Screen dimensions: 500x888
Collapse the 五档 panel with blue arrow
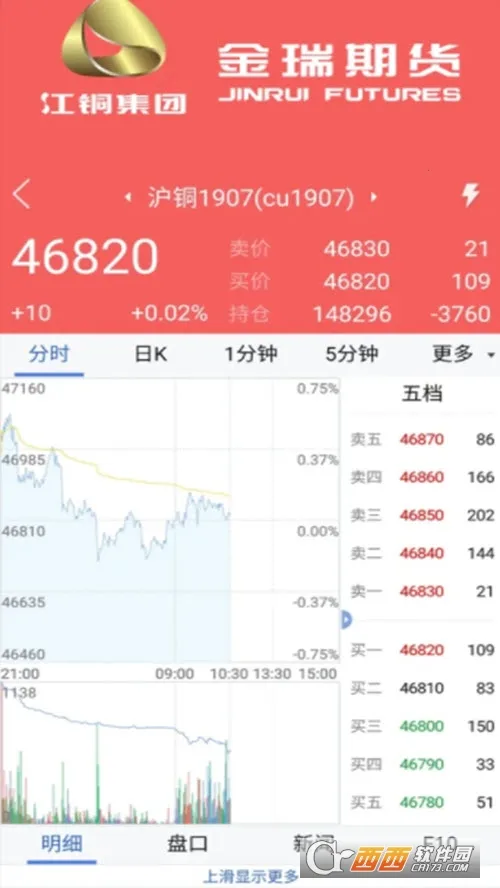[x=346, y=620]
